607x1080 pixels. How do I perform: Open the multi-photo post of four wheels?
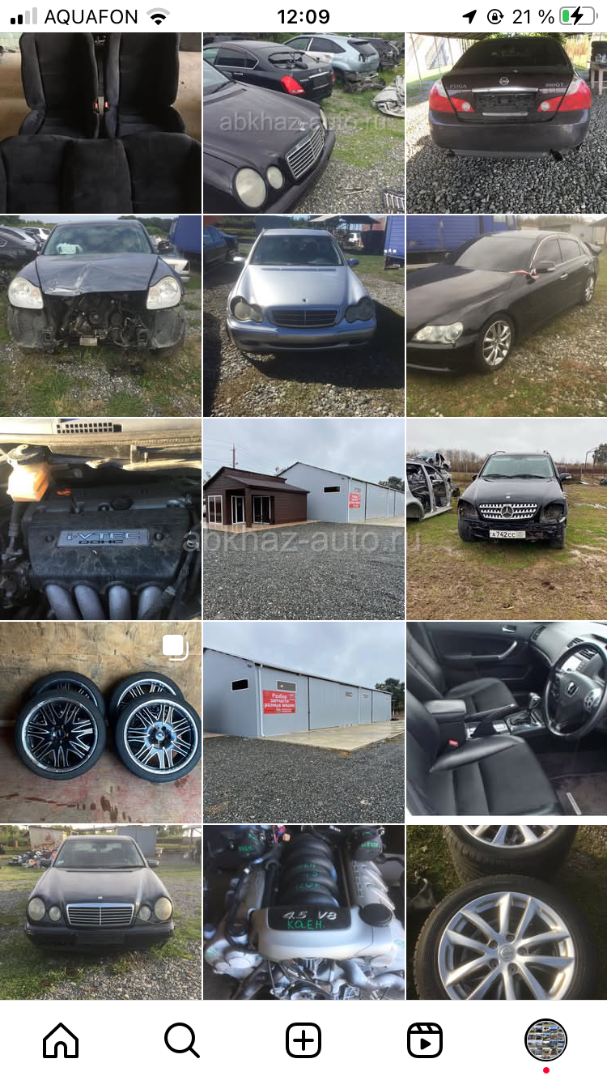click(100, 722)
